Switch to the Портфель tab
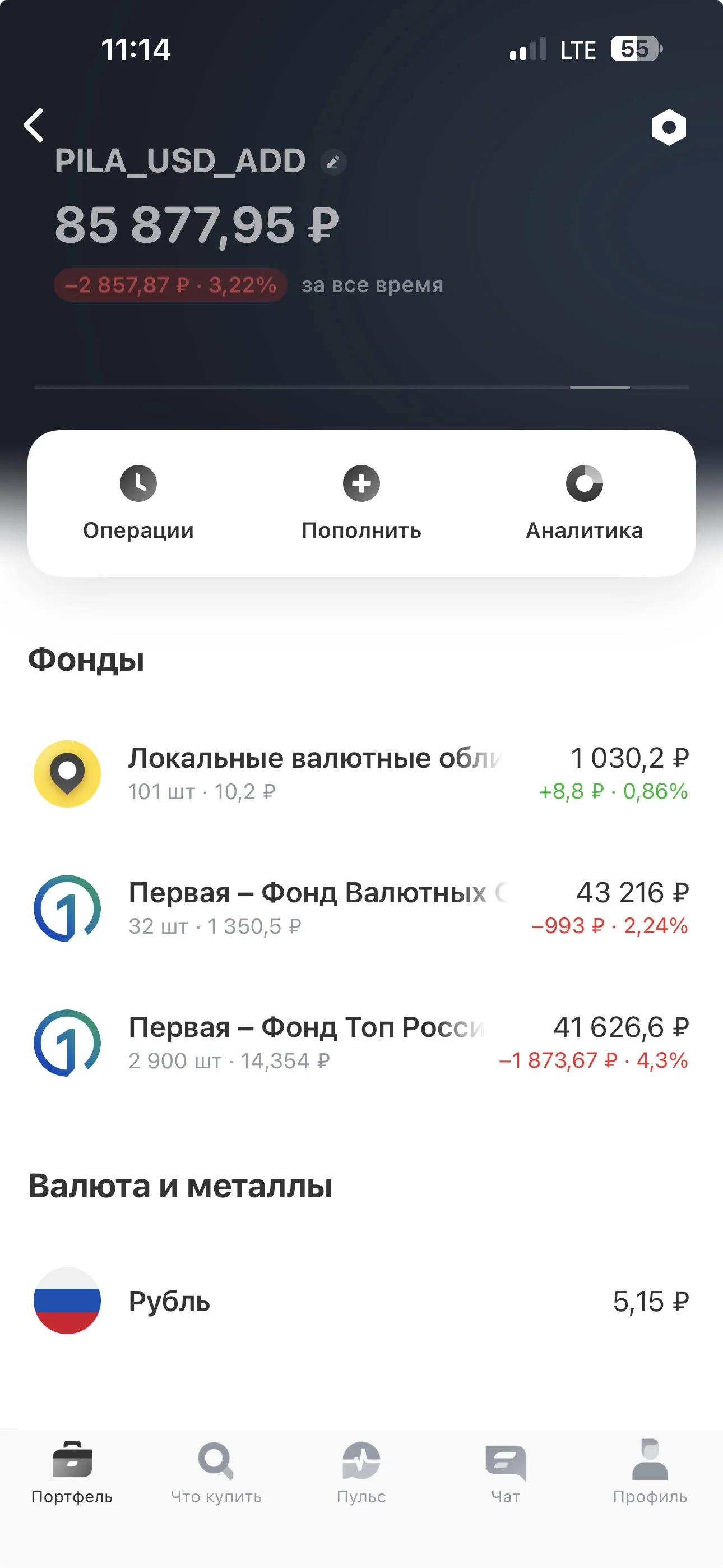Viewport: 723px width, 1568px height. [72, 1472]
